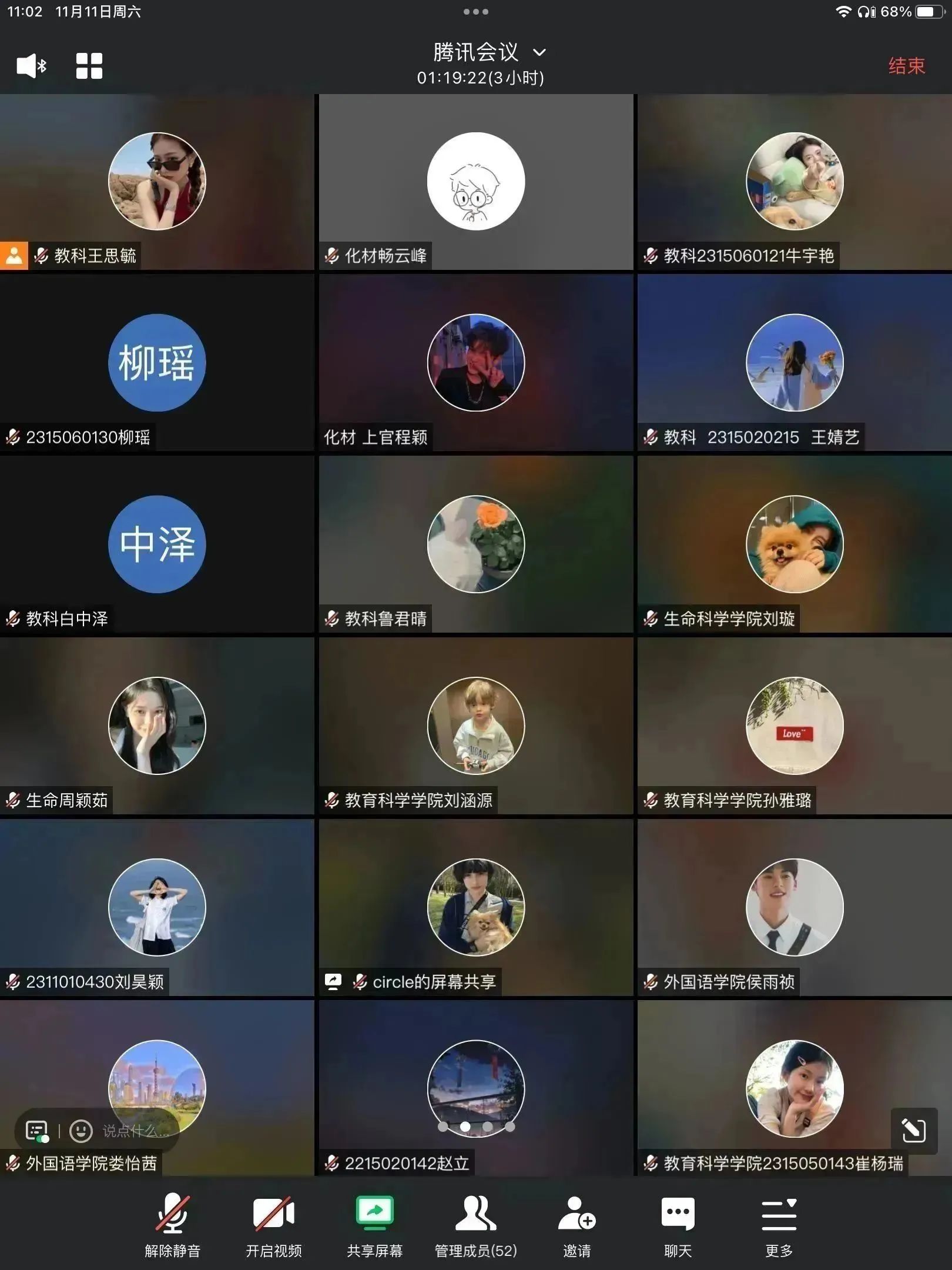
Task: Select participant tile 2315060130柳瑶
Action: [x=157, y=363]
